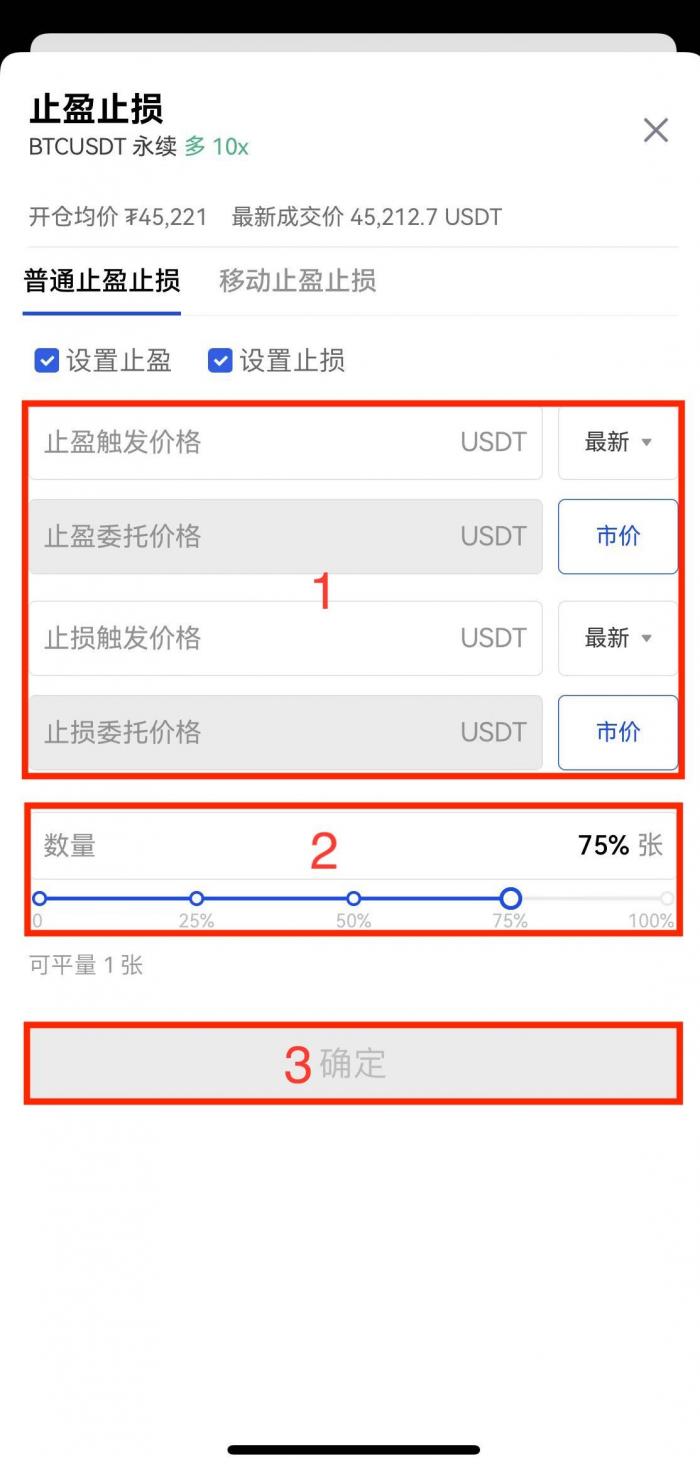700x1459 pixels.
Task: Open 最新 dropdown beside 止损触发价格
Action: (617, 638)
